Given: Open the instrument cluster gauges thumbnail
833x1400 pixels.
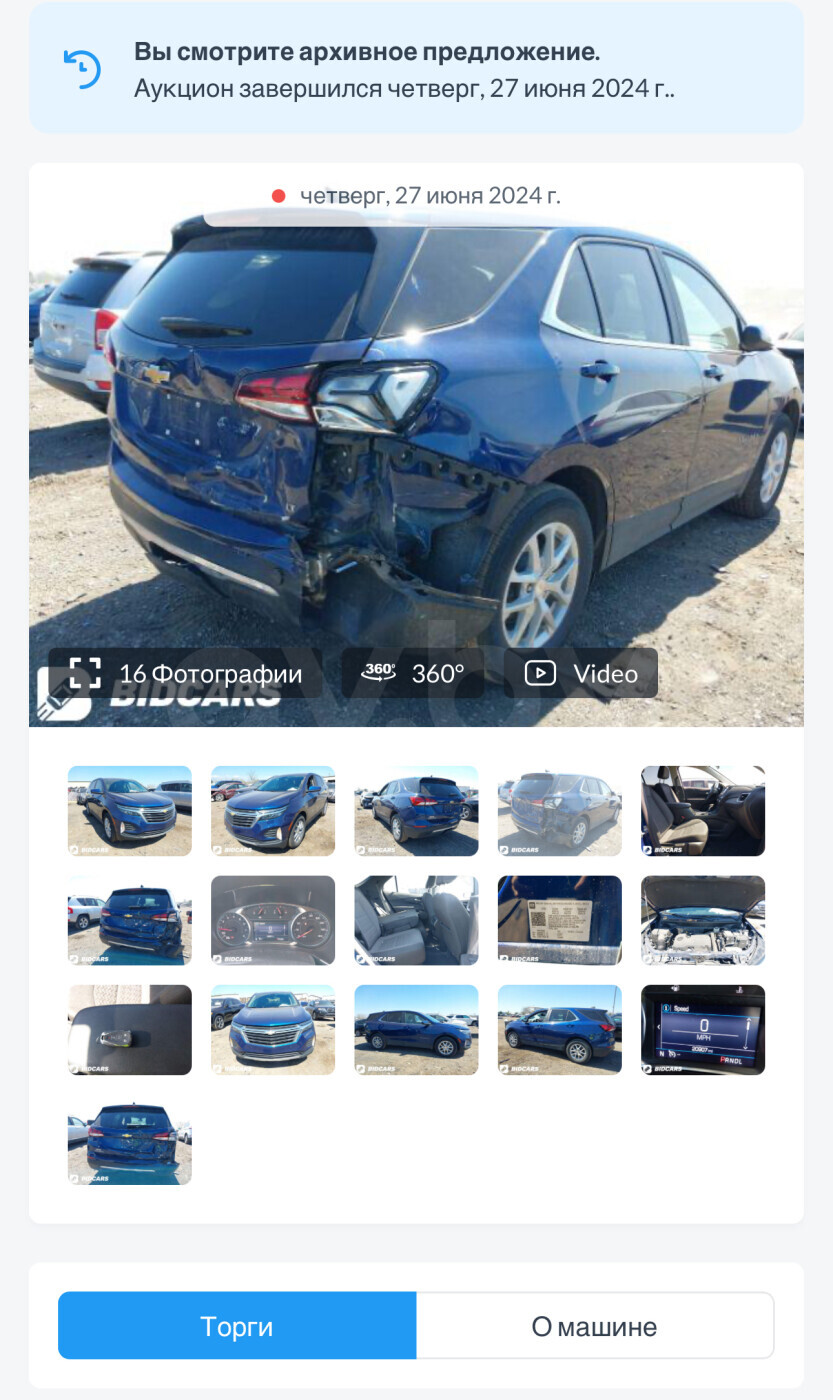Looking at the screenshot, I should tap(273, 920).
